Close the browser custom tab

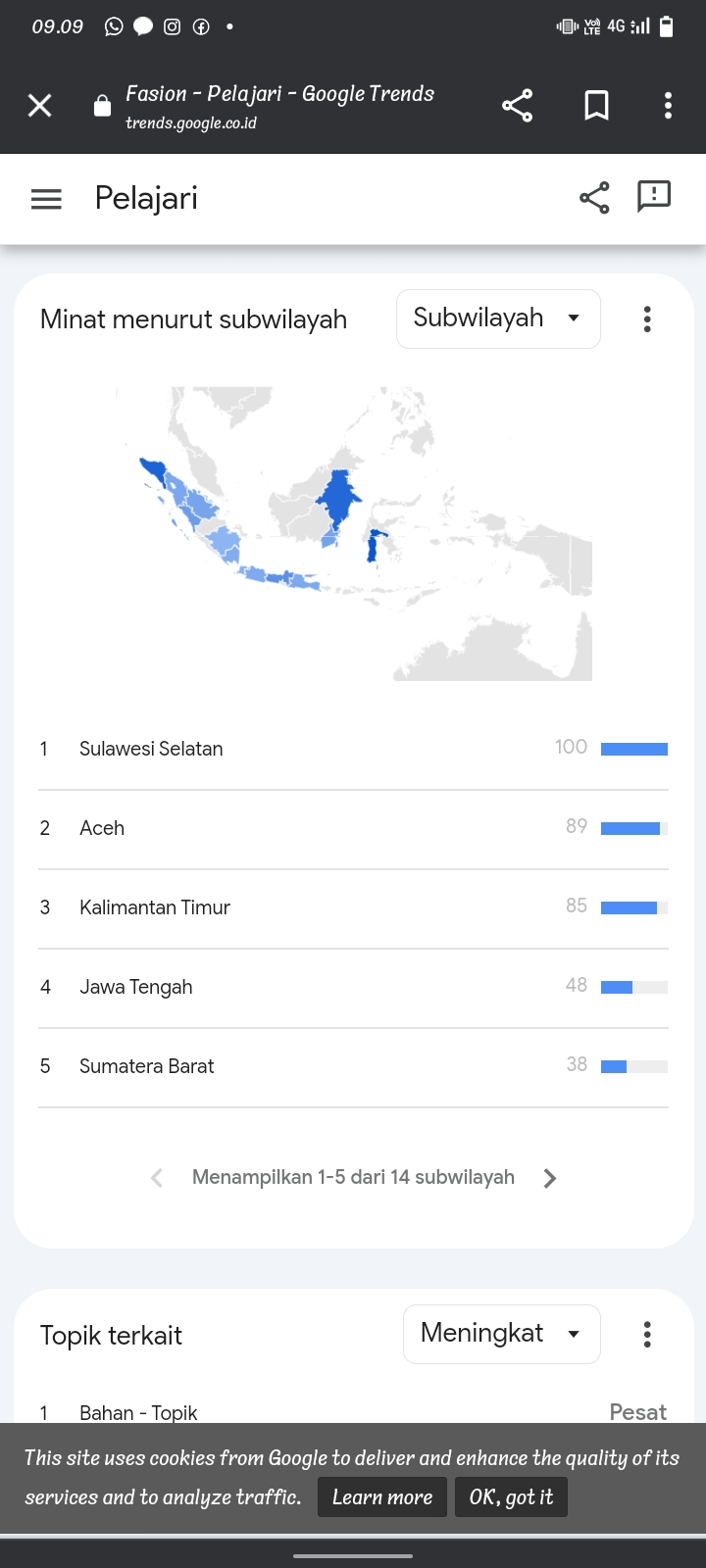click(39, 105)
